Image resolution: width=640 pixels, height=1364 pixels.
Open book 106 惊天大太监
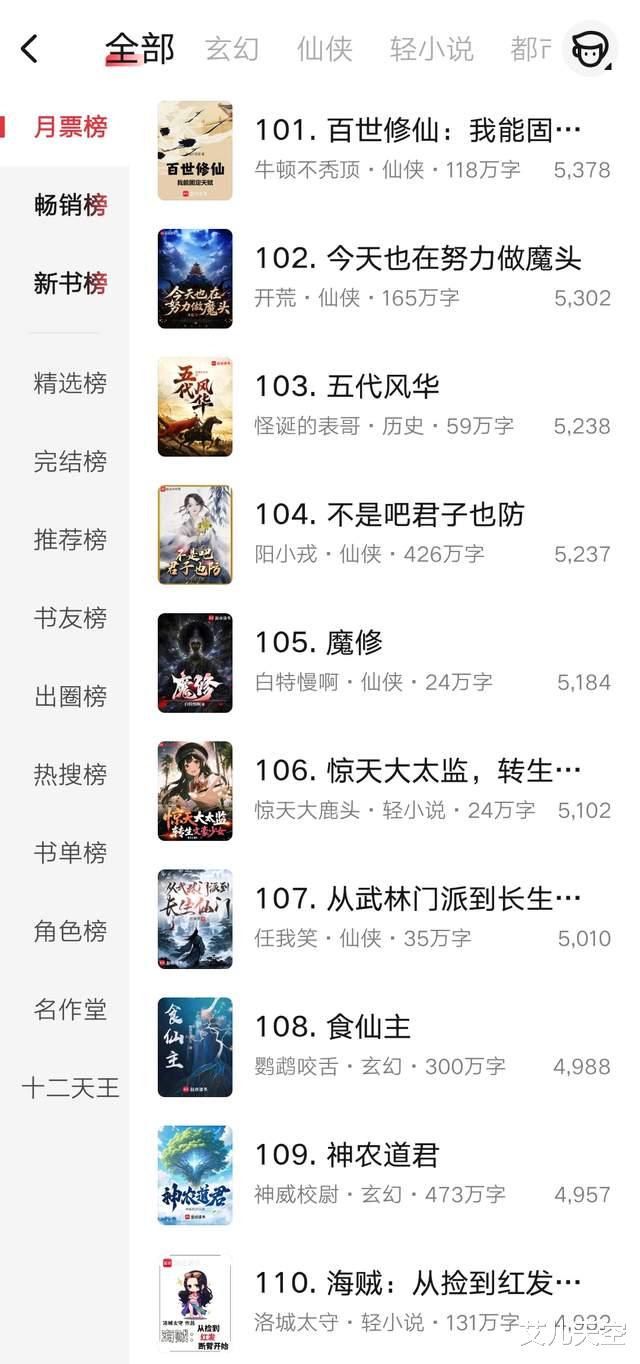click(417, 770)
